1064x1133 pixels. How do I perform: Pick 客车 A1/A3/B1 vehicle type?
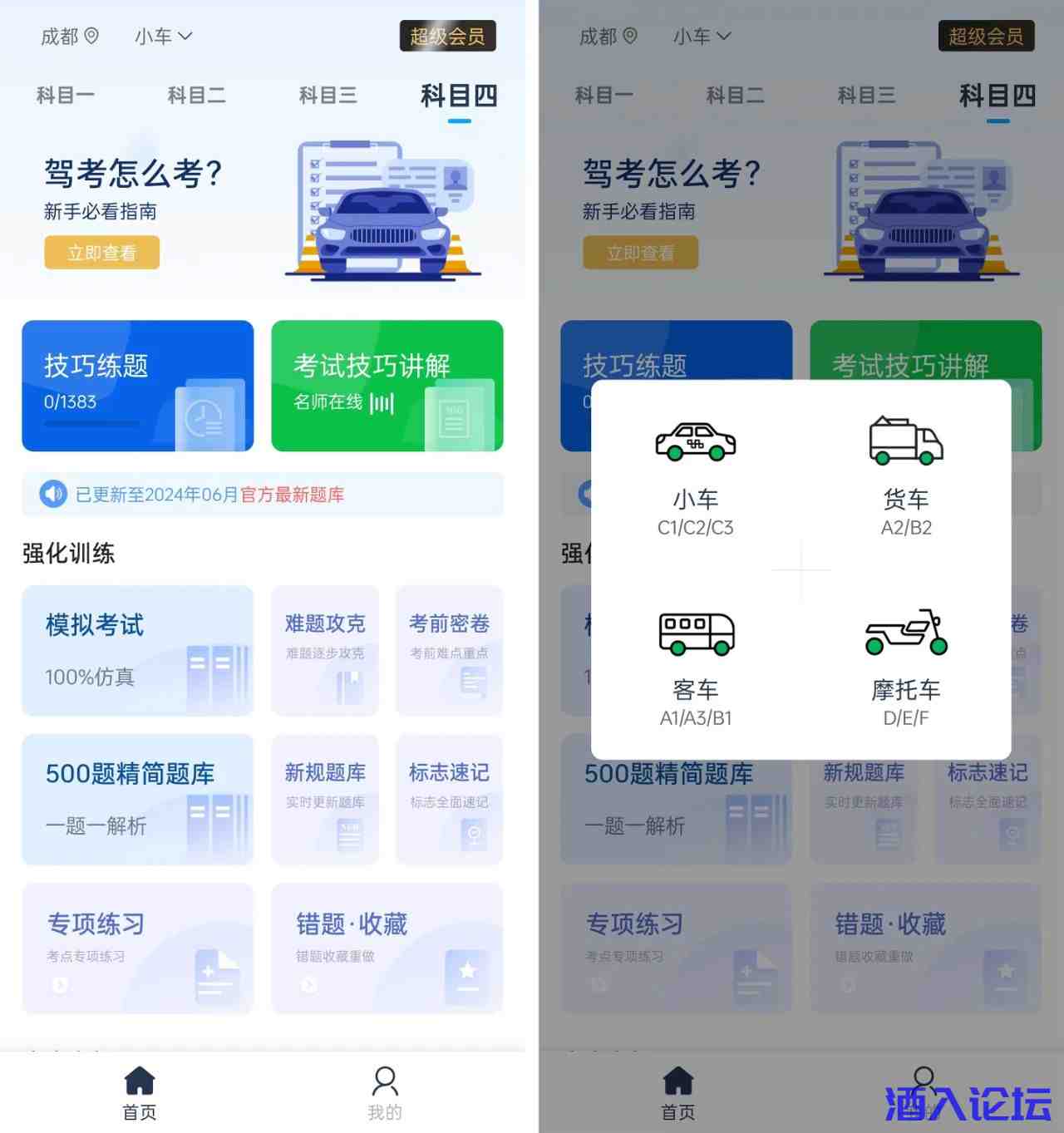696,668
